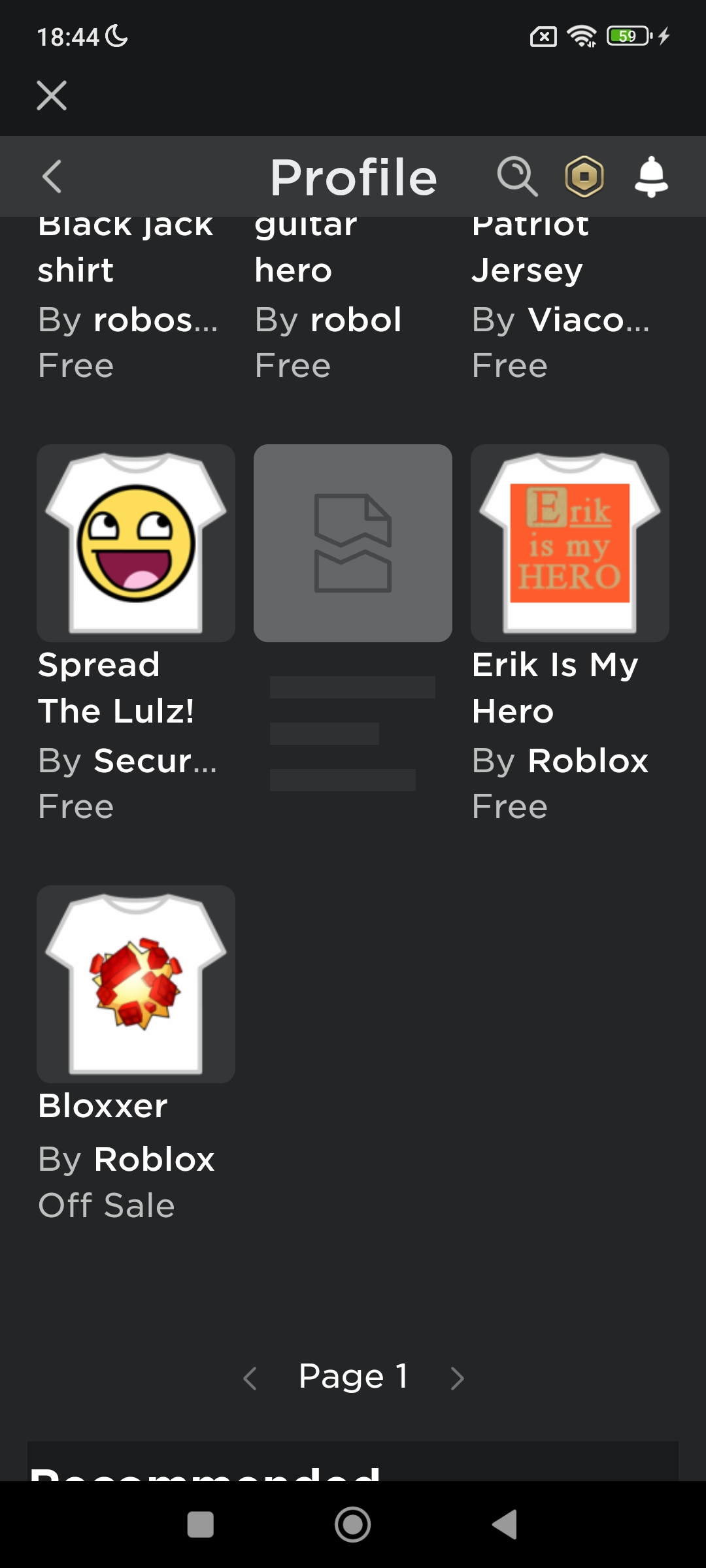Open the search magnifier icon
The height and width of the screenshot is (1568, 706).
(x=517, y=176)
